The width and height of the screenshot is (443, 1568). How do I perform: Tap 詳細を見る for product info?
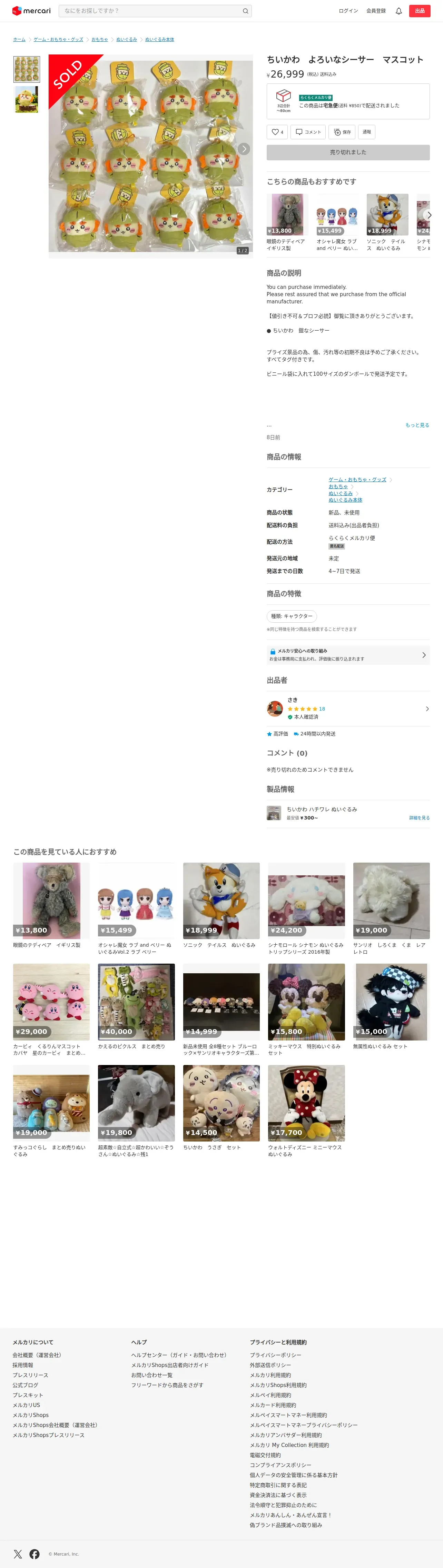click(419, 818)
